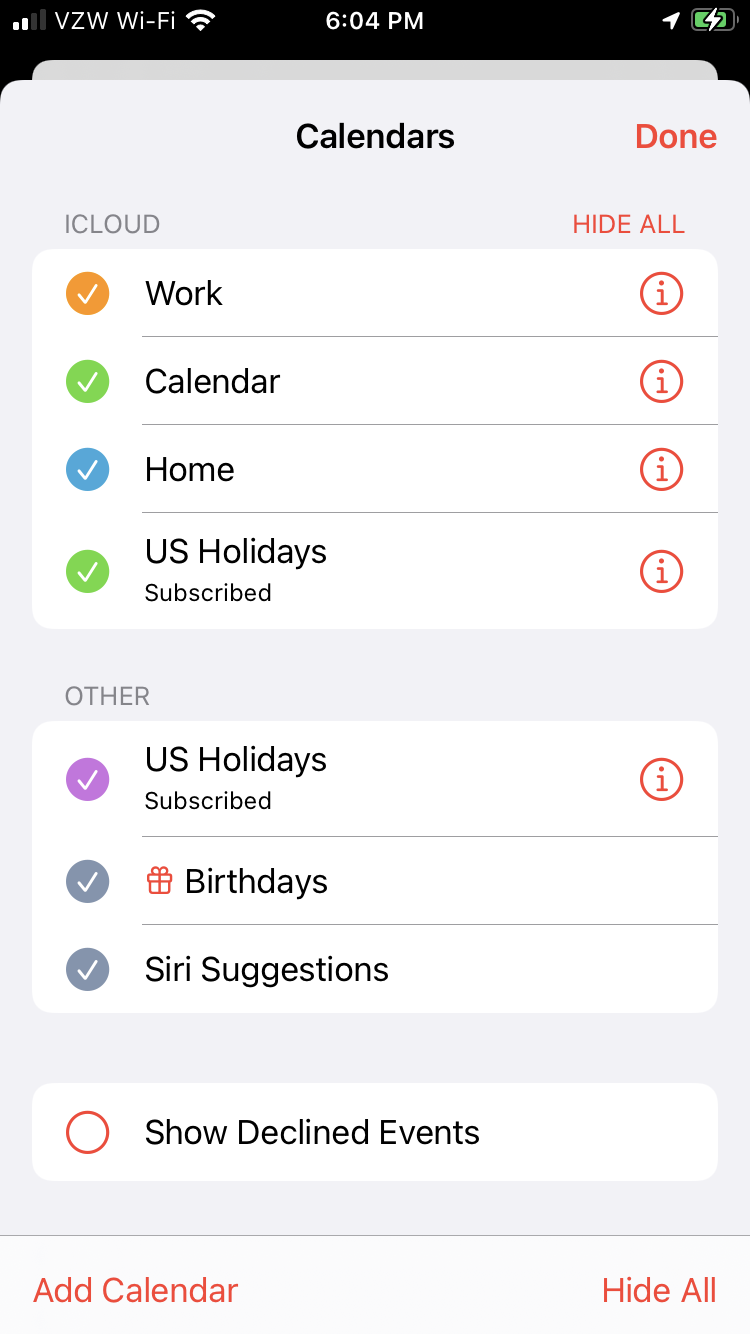Toggle the Other US Holidays checkmark
Screen dimensions: 750x1334
click(87, 779)
